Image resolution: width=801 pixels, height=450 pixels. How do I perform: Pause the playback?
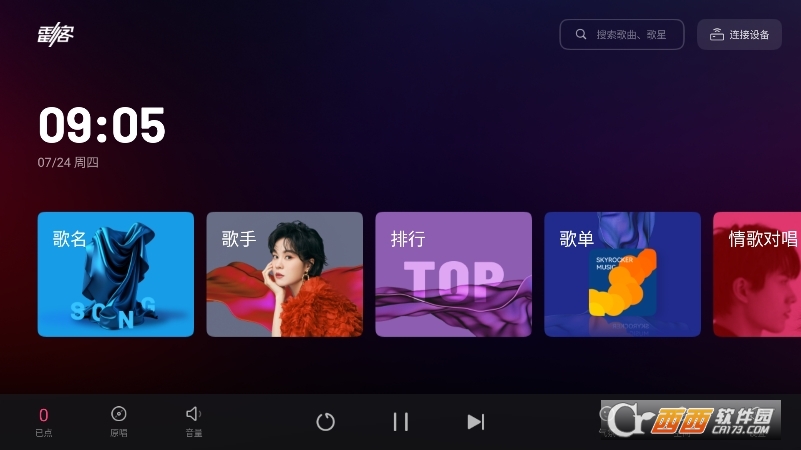(x=401, y=422)
